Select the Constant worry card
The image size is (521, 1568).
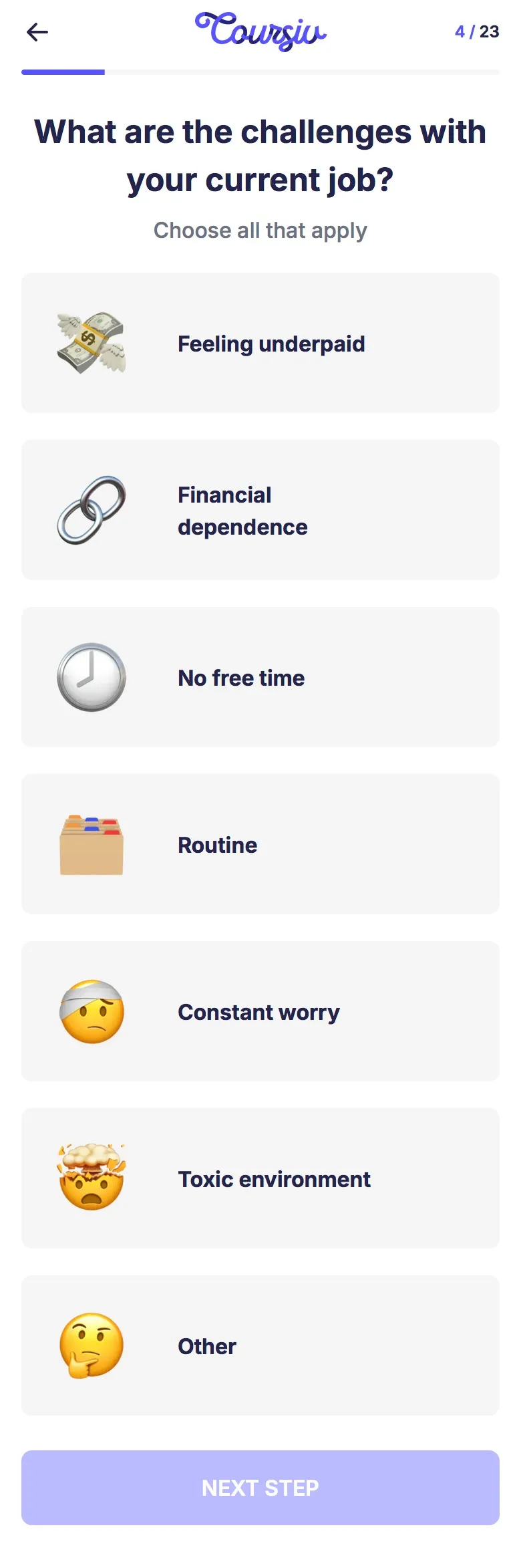pyautogui.click(x=260, y=1011)
